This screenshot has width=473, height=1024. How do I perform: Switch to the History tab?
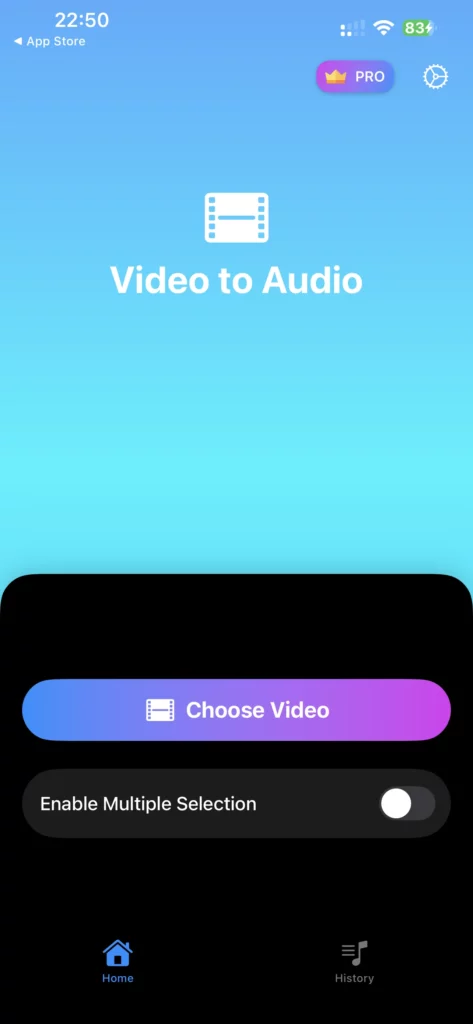[x=354, y=962]
